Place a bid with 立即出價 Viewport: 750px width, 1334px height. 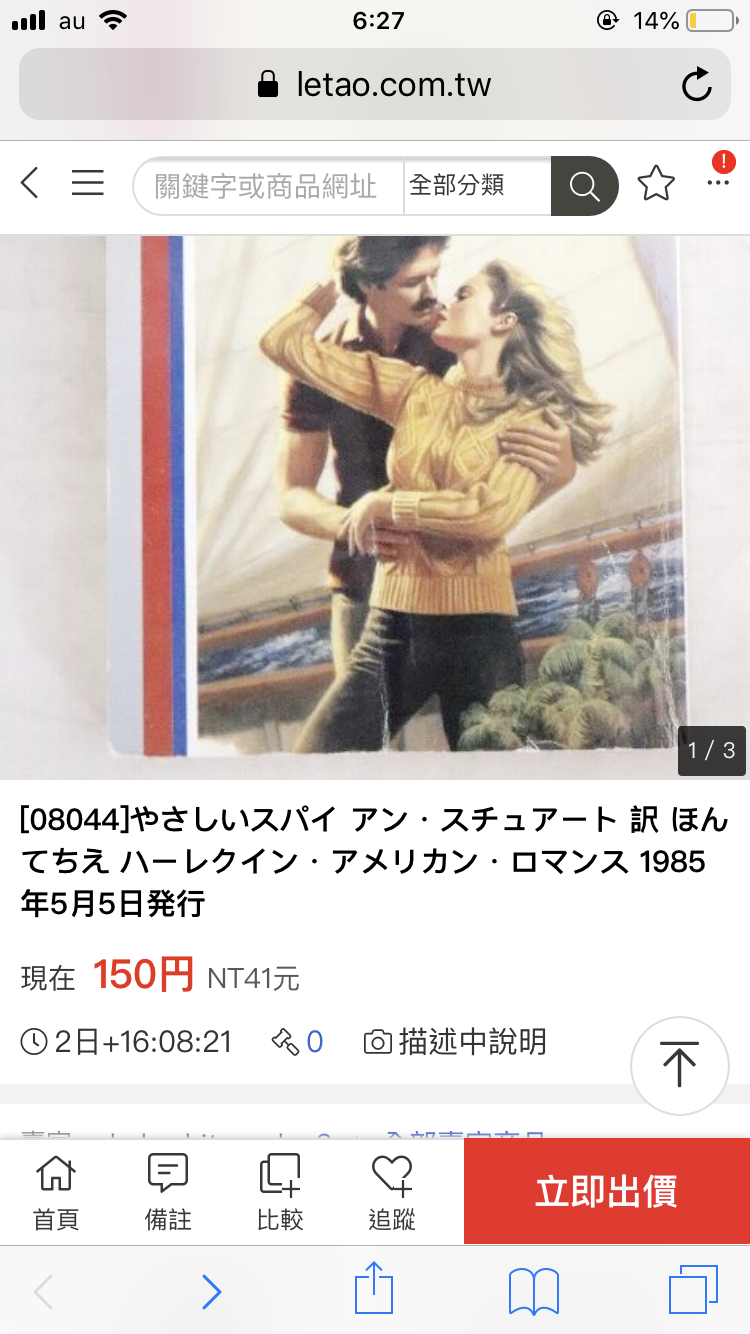pos(606,1191)
